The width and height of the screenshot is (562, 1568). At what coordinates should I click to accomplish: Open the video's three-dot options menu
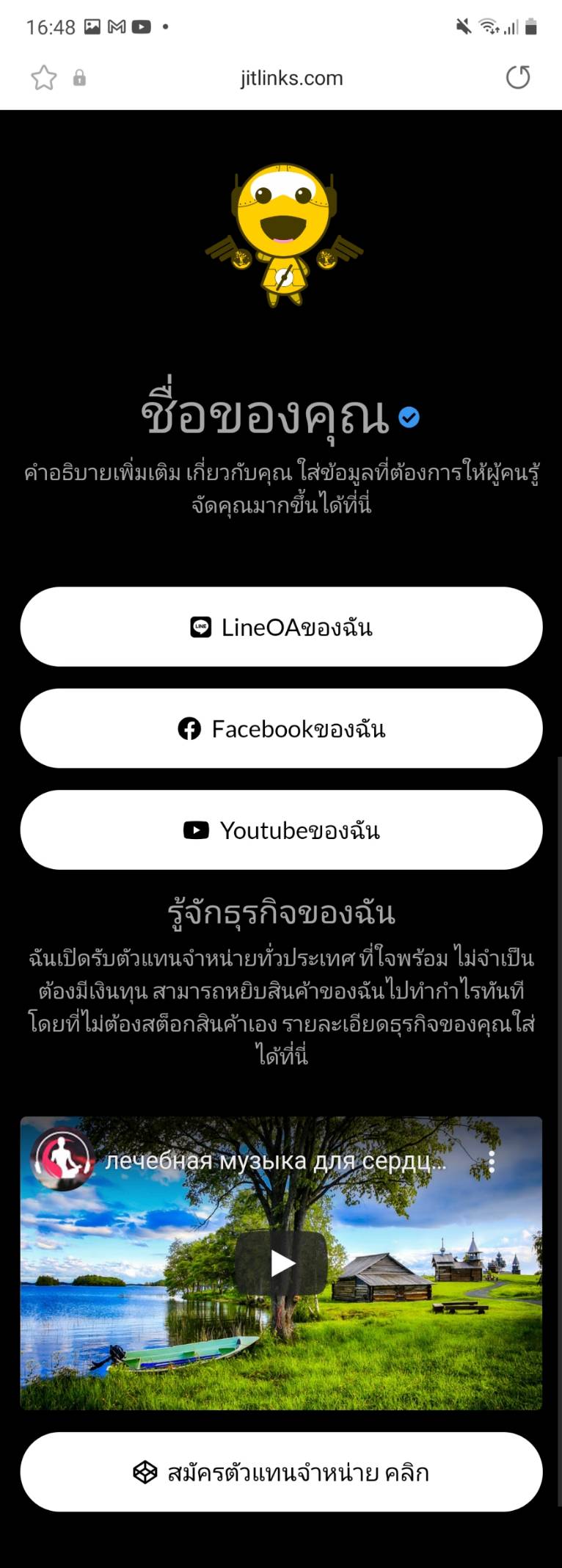pyautogui.click(x=492, y=1161)
